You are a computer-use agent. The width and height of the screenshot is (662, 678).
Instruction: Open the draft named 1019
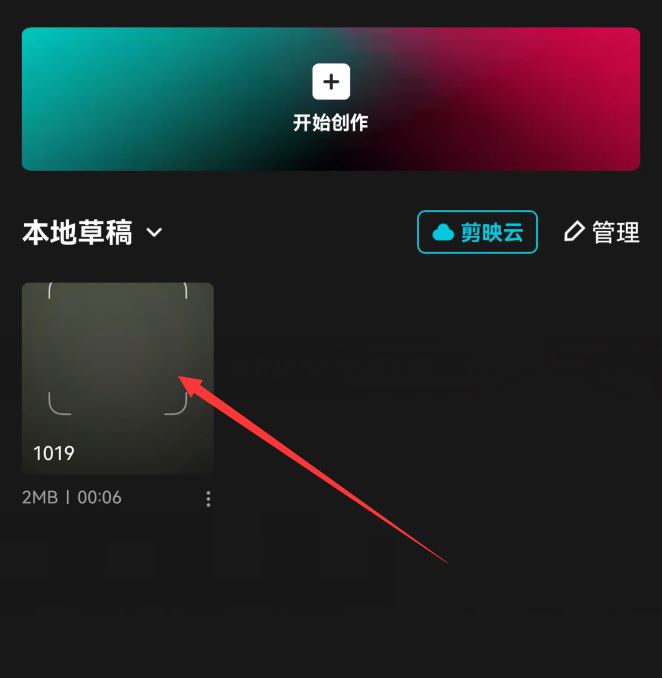tap(118, 377)
